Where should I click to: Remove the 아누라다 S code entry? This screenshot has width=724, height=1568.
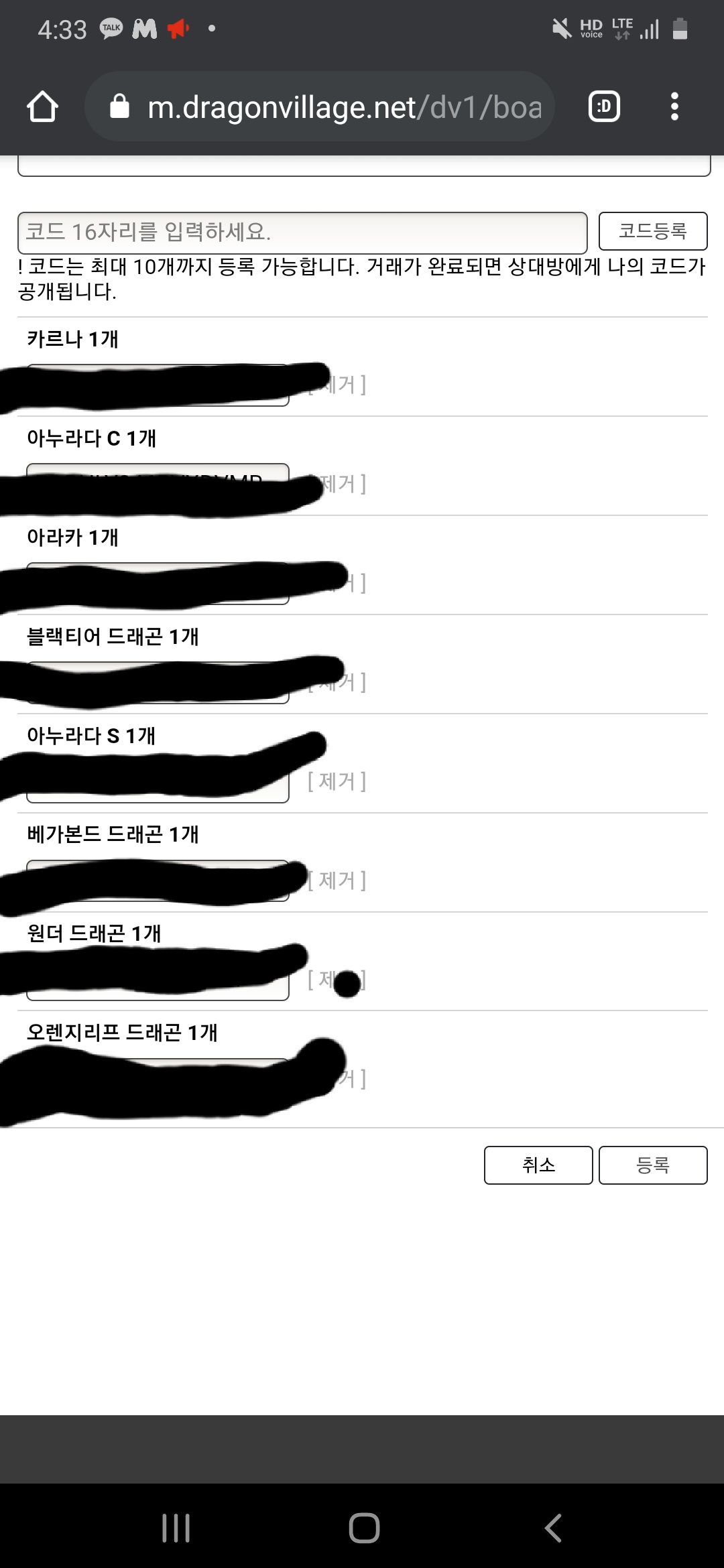point(337,781)
